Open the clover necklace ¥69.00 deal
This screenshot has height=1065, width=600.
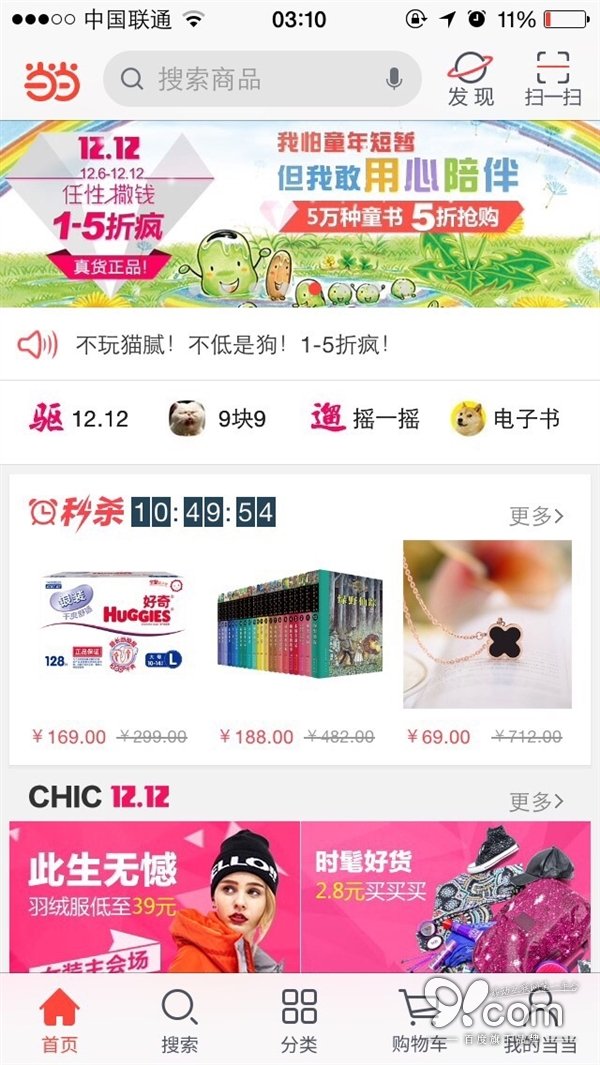point(487,640)
